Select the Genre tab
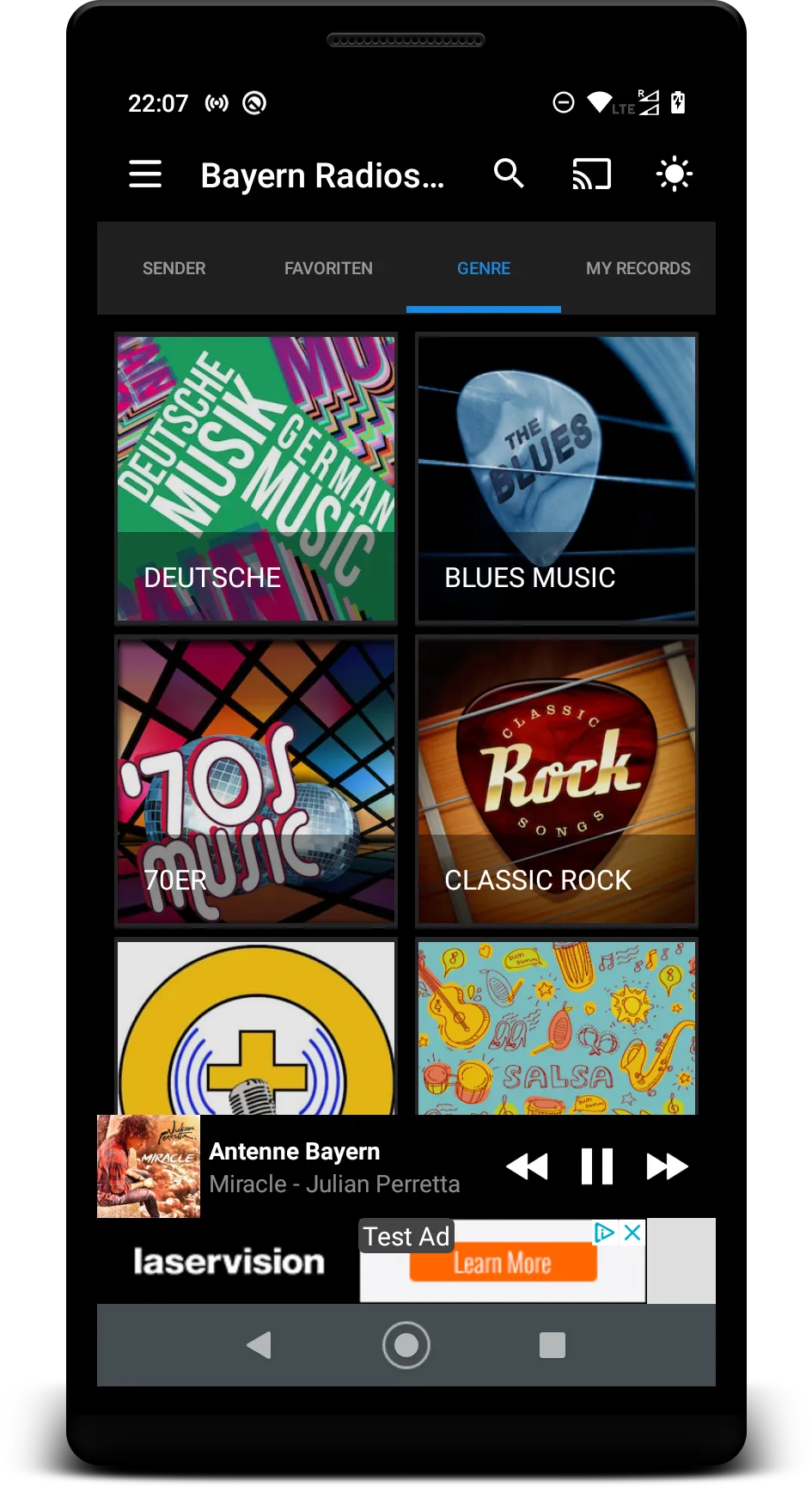This screenshot has width=812, height=1487. 484,268
